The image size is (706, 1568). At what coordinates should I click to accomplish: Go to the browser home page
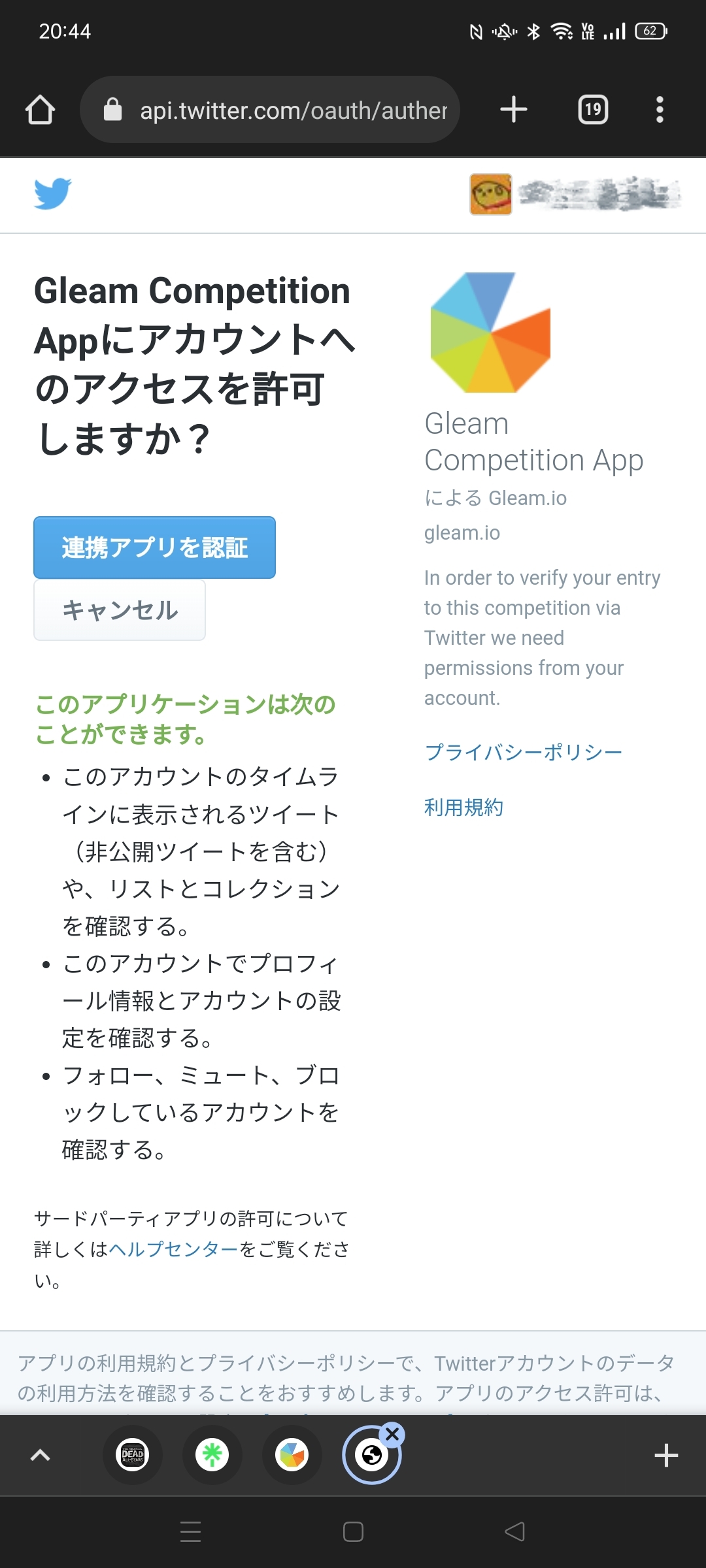[x=40, y=110]
